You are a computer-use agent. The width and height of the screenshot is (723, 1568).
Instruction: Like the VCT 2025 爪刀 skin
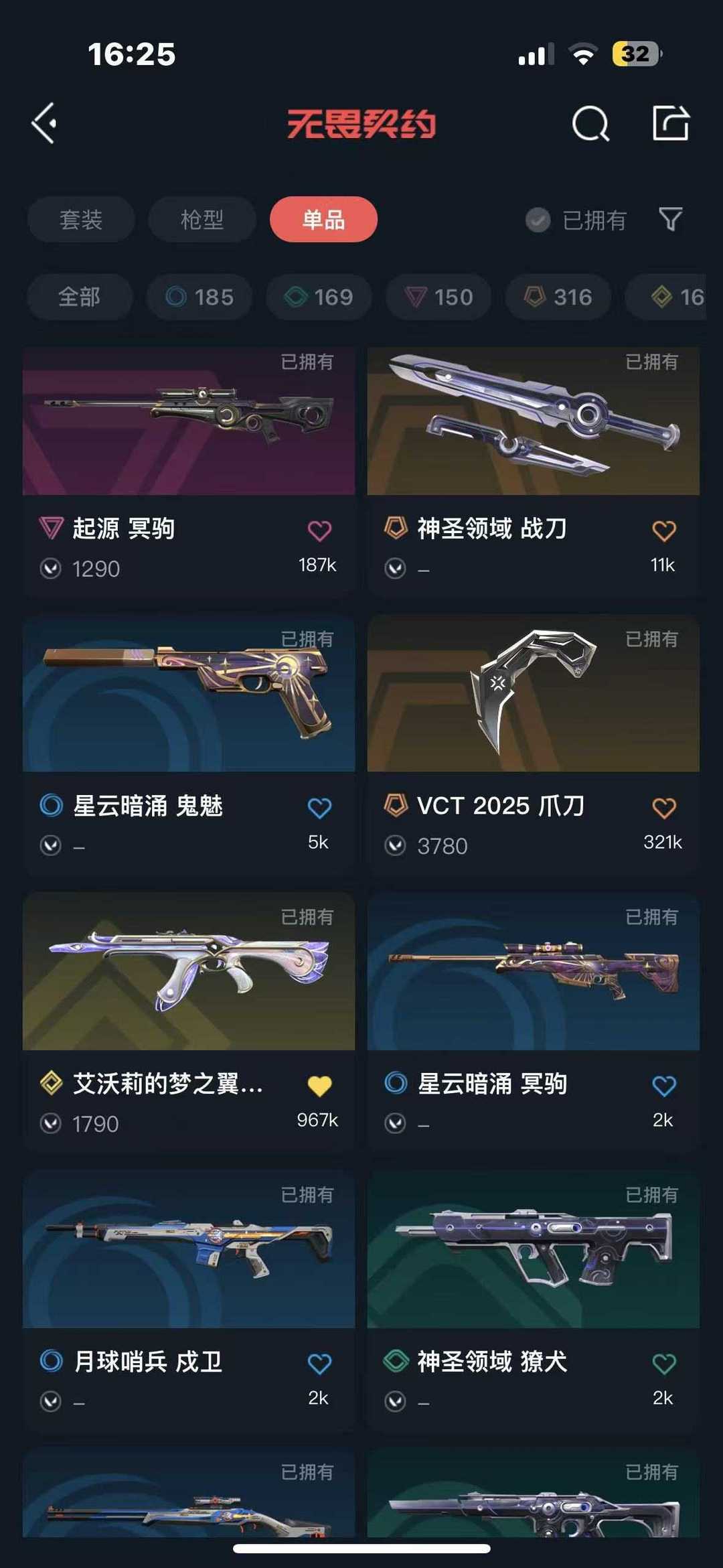(x=664, y=808)
